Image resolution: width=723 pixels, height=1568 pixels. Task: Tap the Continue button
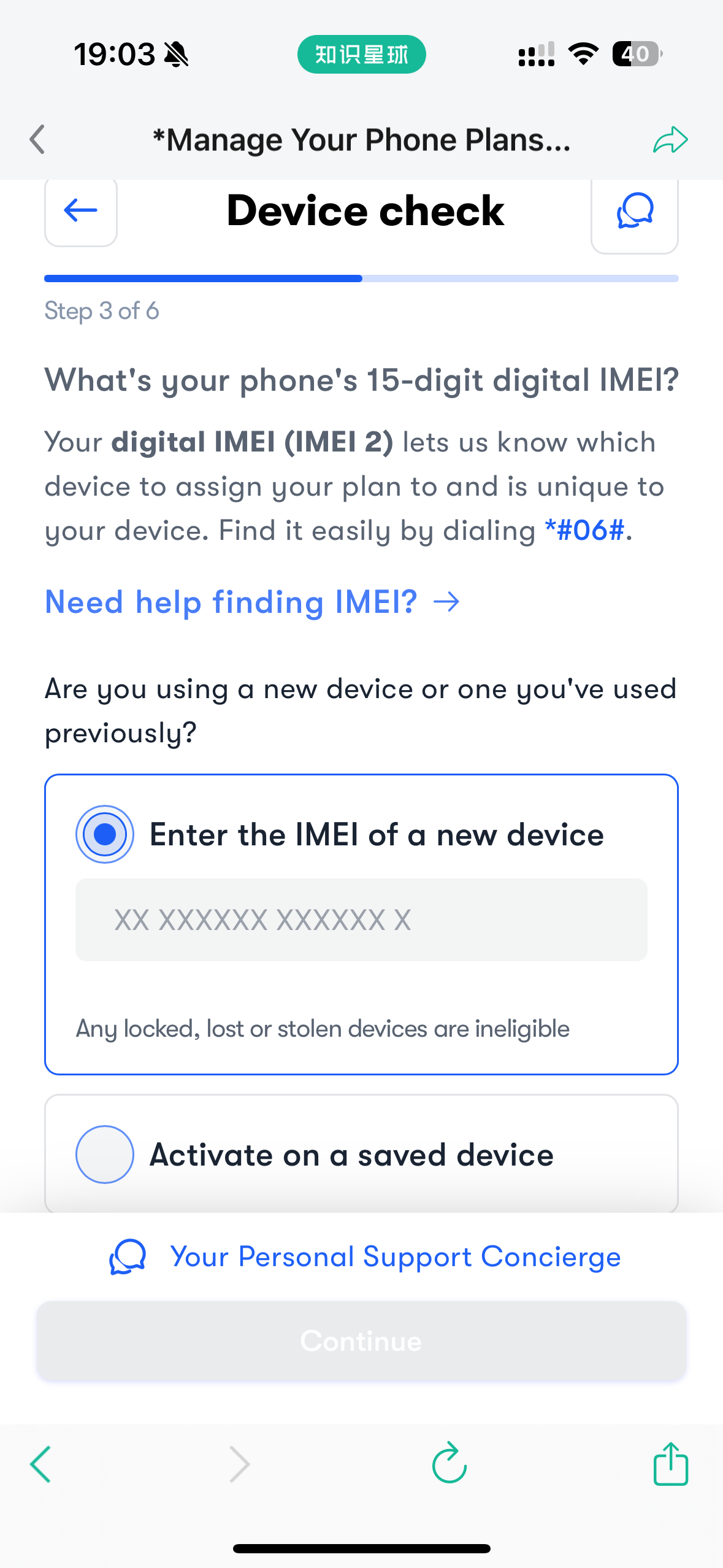tap(361, 1341)
